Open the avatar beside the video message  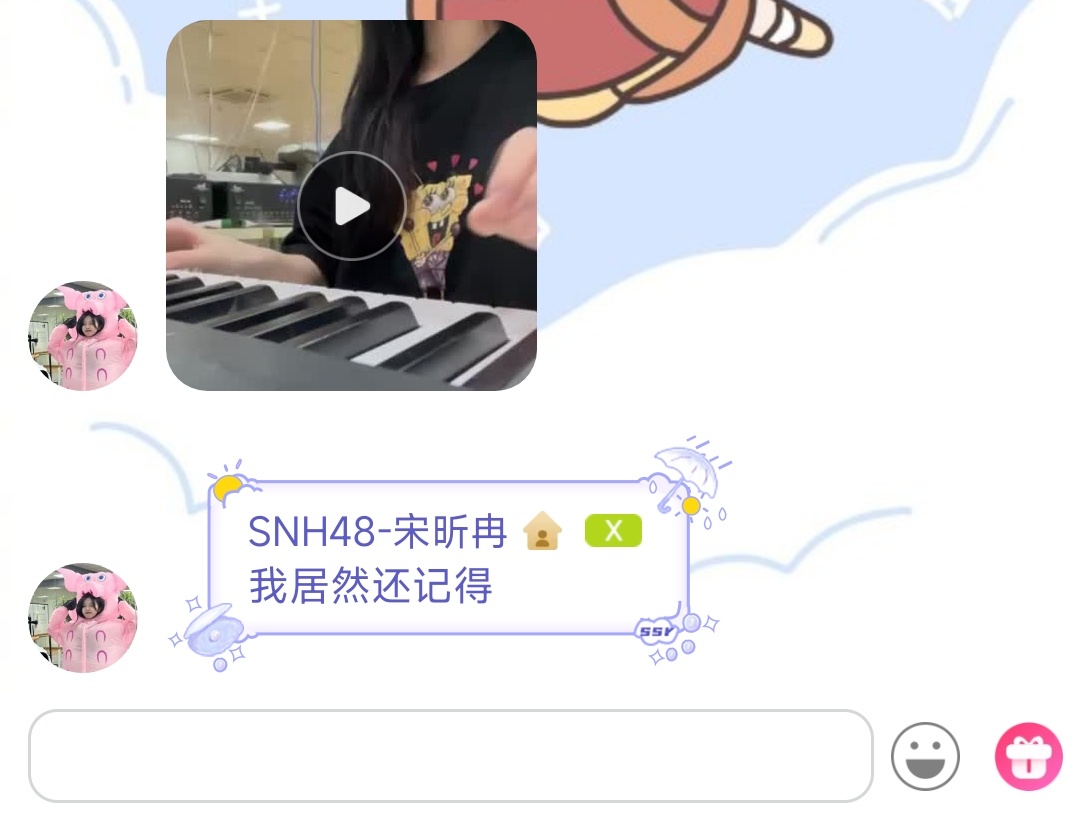click(82, 335)
